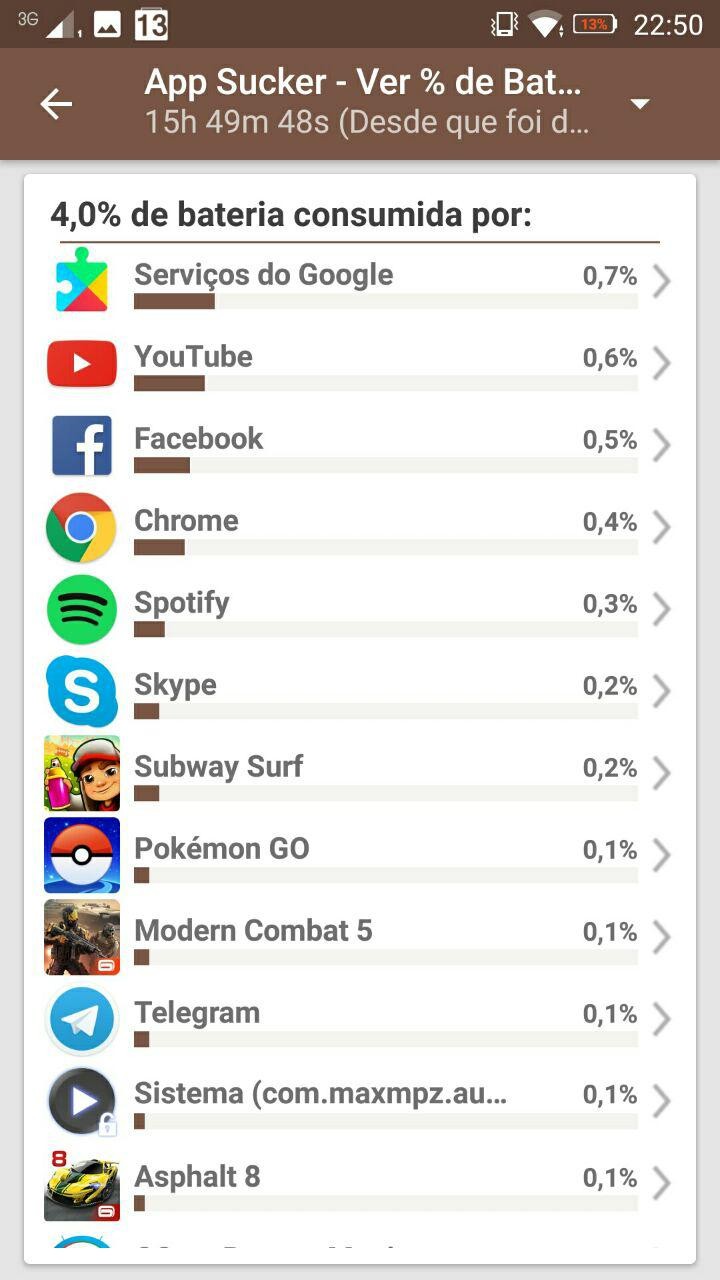Image resolution: width=720 pixels, height=1280 pixels.
Task: Select the Telegram row
Action: 360,1021
